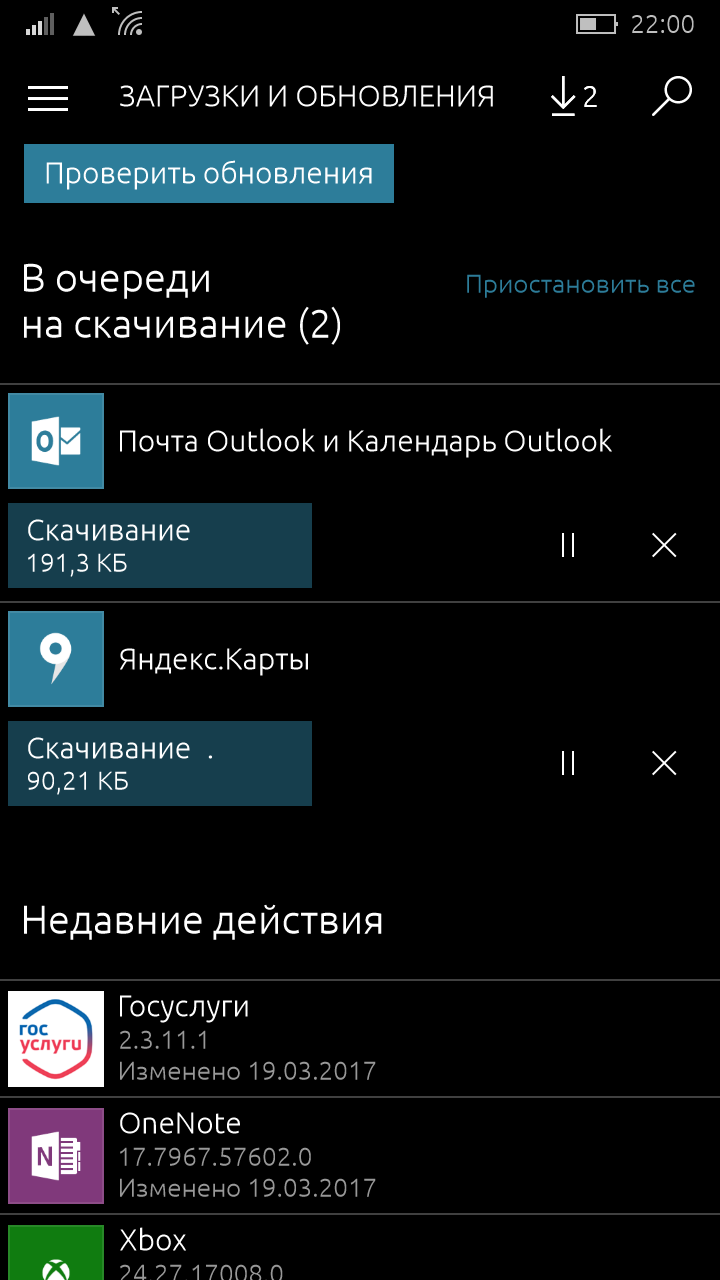Screen dimensions: 720x1280
Task: Pause the Outlook mail download
Action: (x=568, y=545)
